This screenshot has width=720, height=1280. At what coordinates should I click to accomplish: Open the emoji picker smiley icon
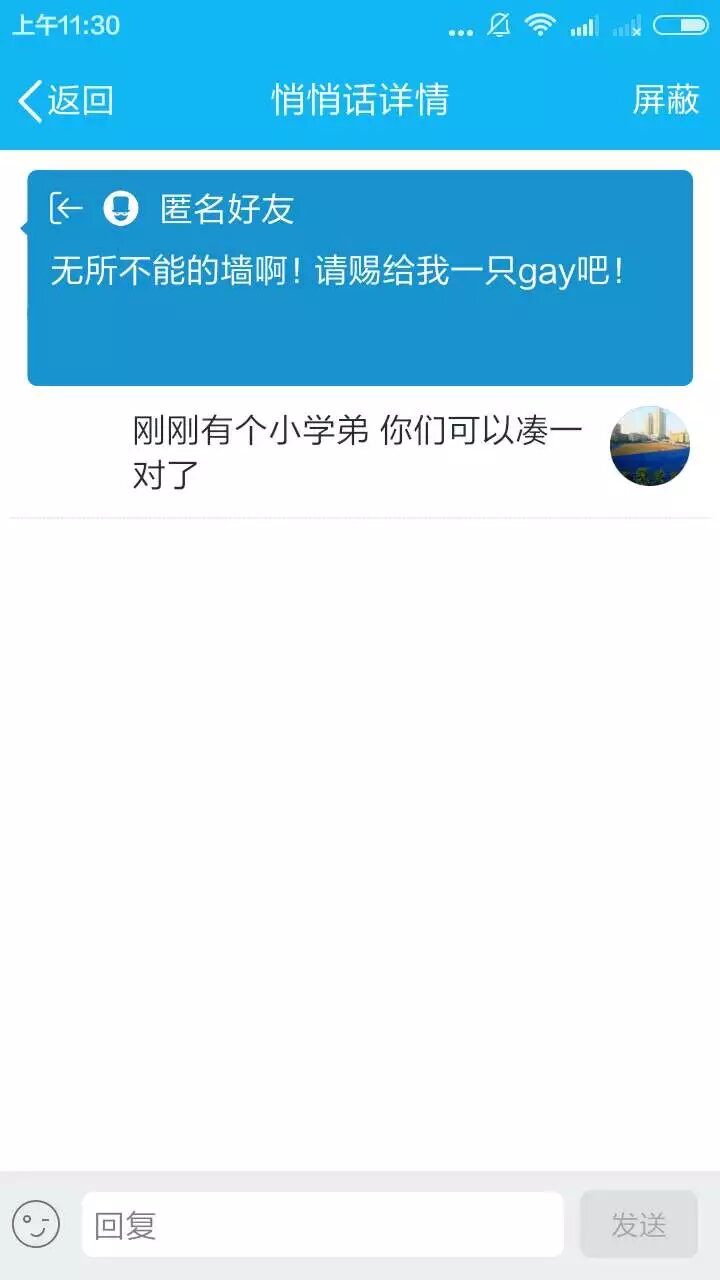[36, 1224]
